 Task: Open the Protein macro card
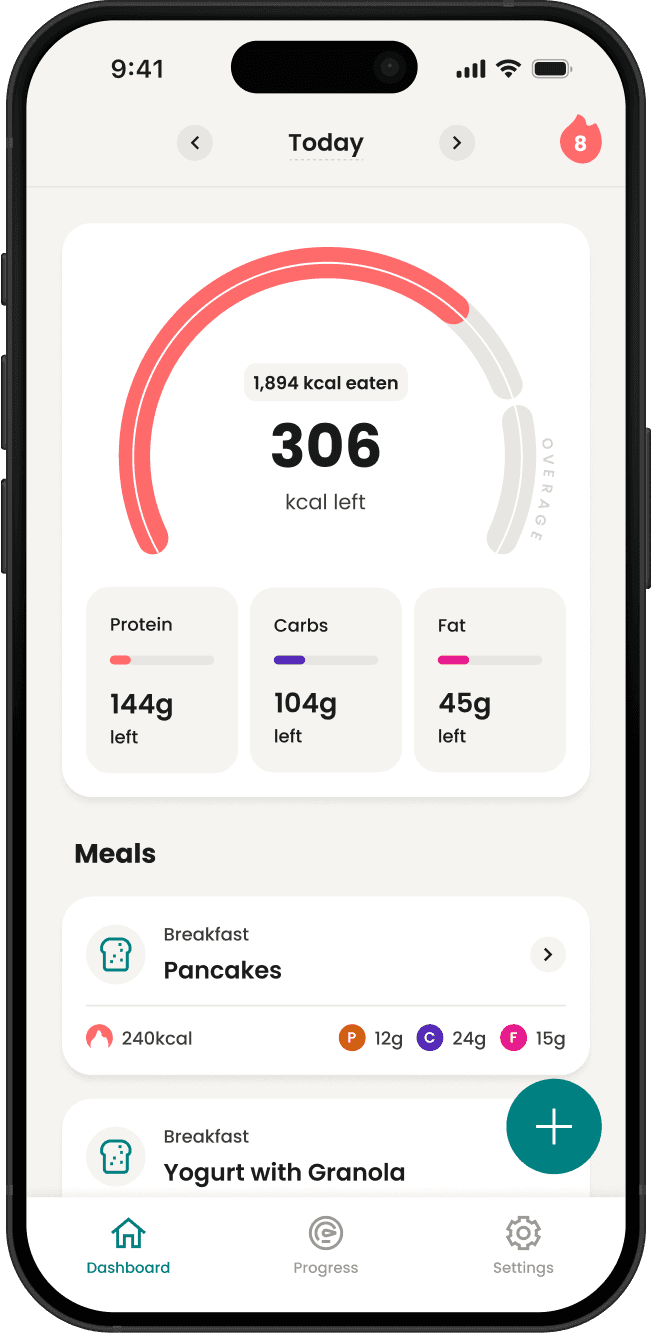[162, 680]
